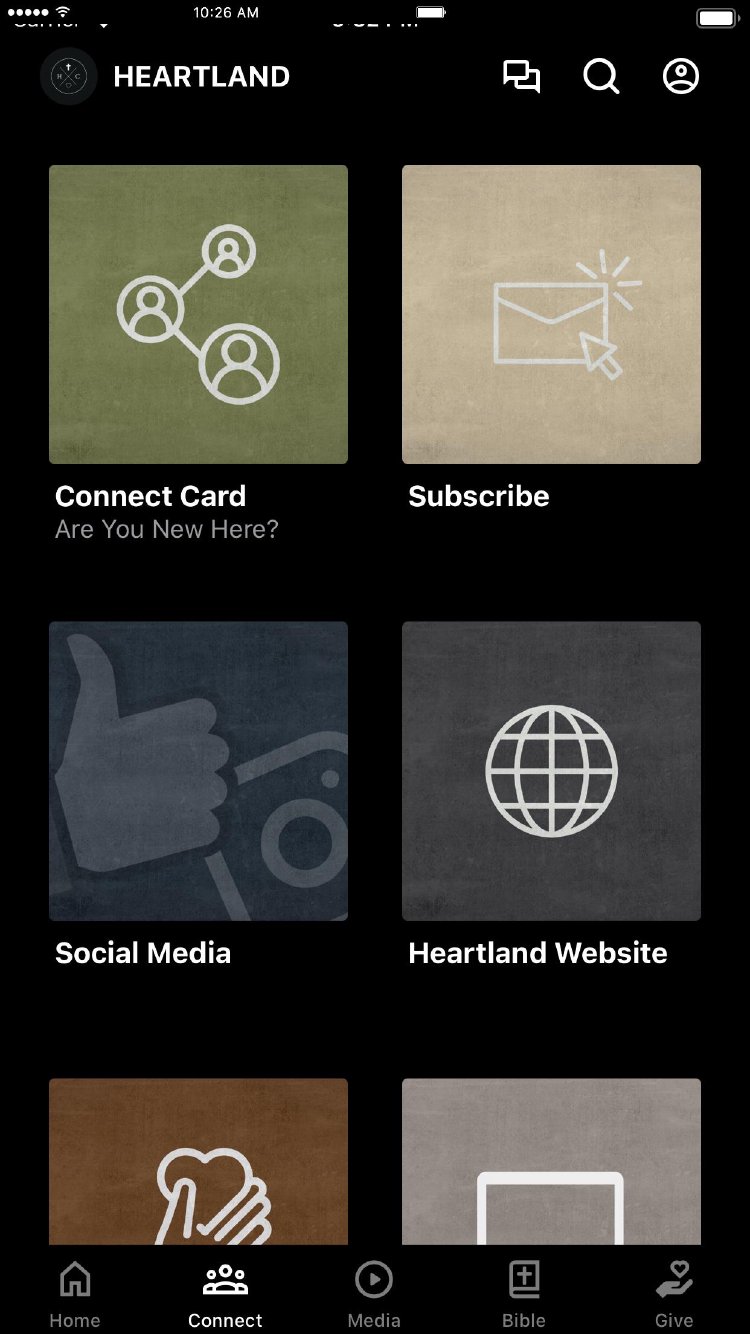
Task: Open the Social Media tile
Action: pos(198,771)
